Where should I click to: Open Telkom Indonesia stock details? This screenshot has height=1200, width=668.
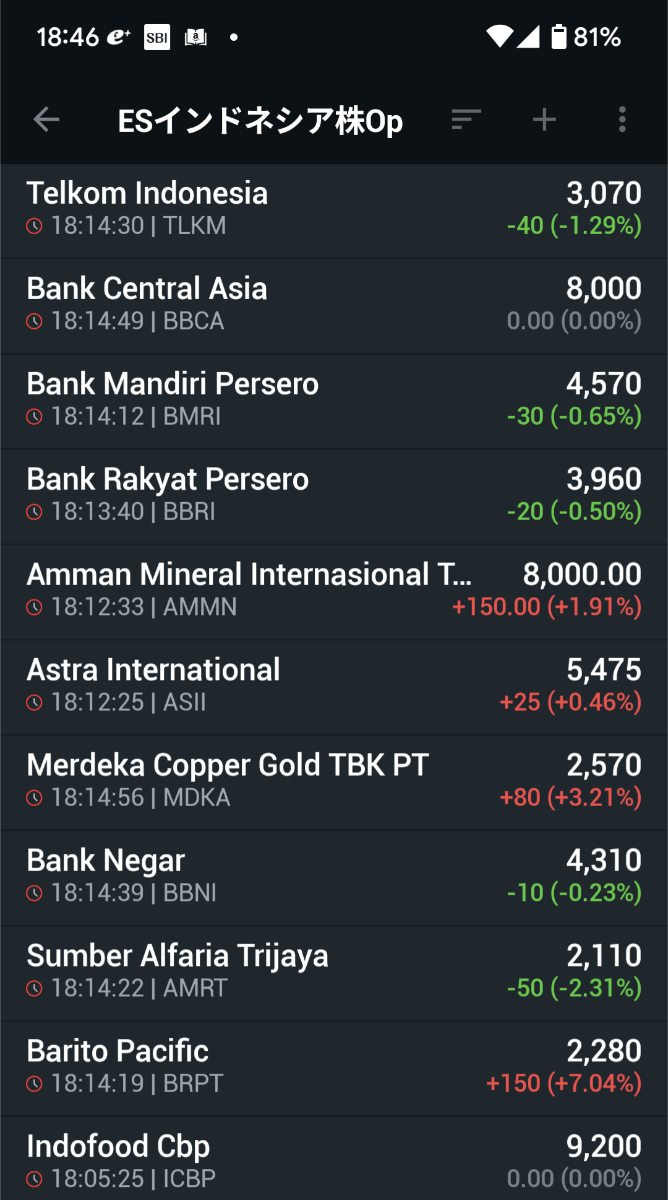click(x=334, y=208)
